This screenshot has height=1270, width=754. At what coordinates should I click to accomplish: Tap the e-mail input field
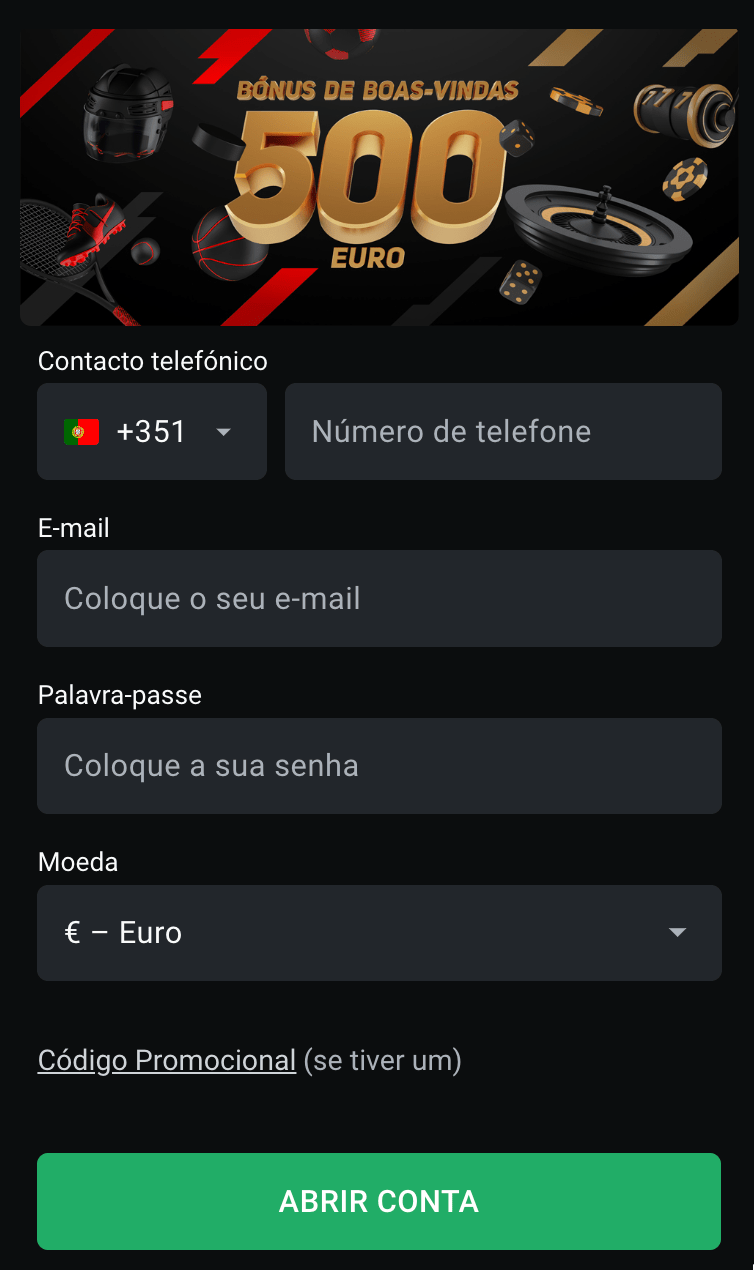point(378,599)
